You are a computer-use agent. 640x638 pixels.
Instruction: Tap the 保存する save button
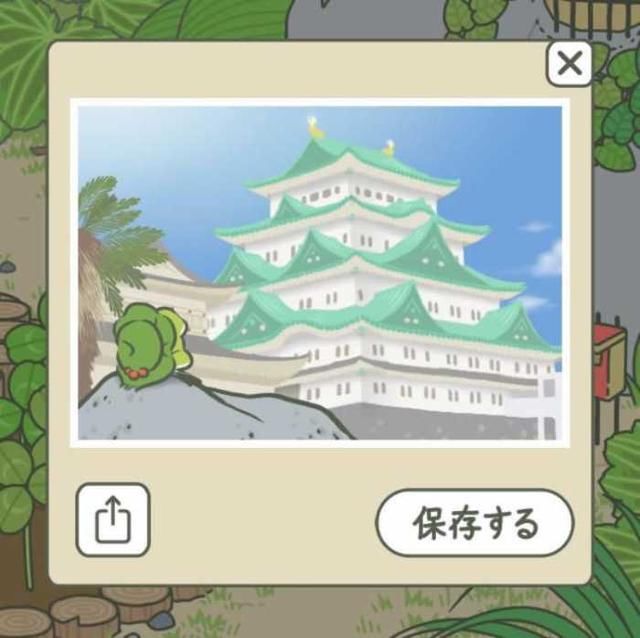pyautogui.click(x=474, y=523)
